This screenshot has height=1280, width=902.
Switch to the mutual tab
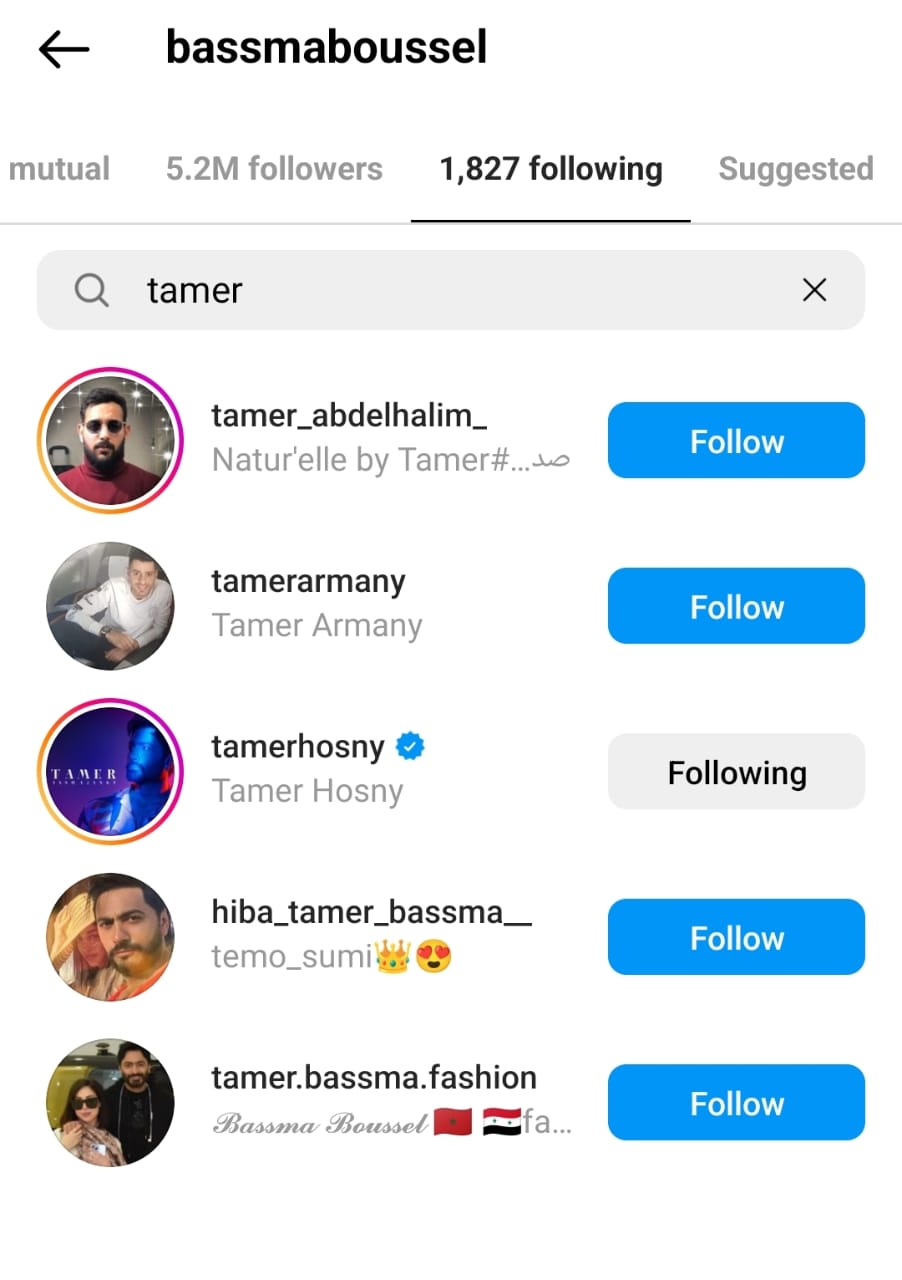(x=58, y=169)
